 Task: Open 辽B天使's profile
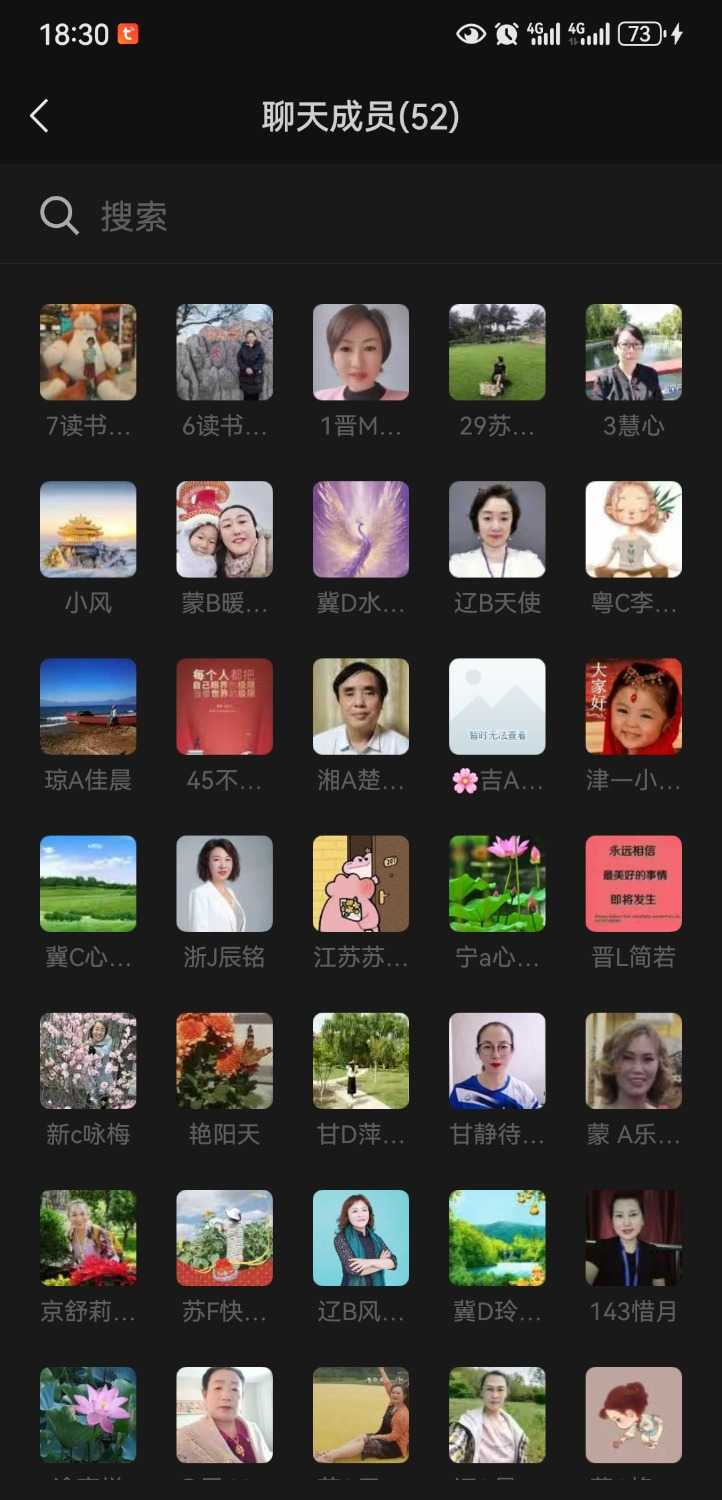pos(497,530)
